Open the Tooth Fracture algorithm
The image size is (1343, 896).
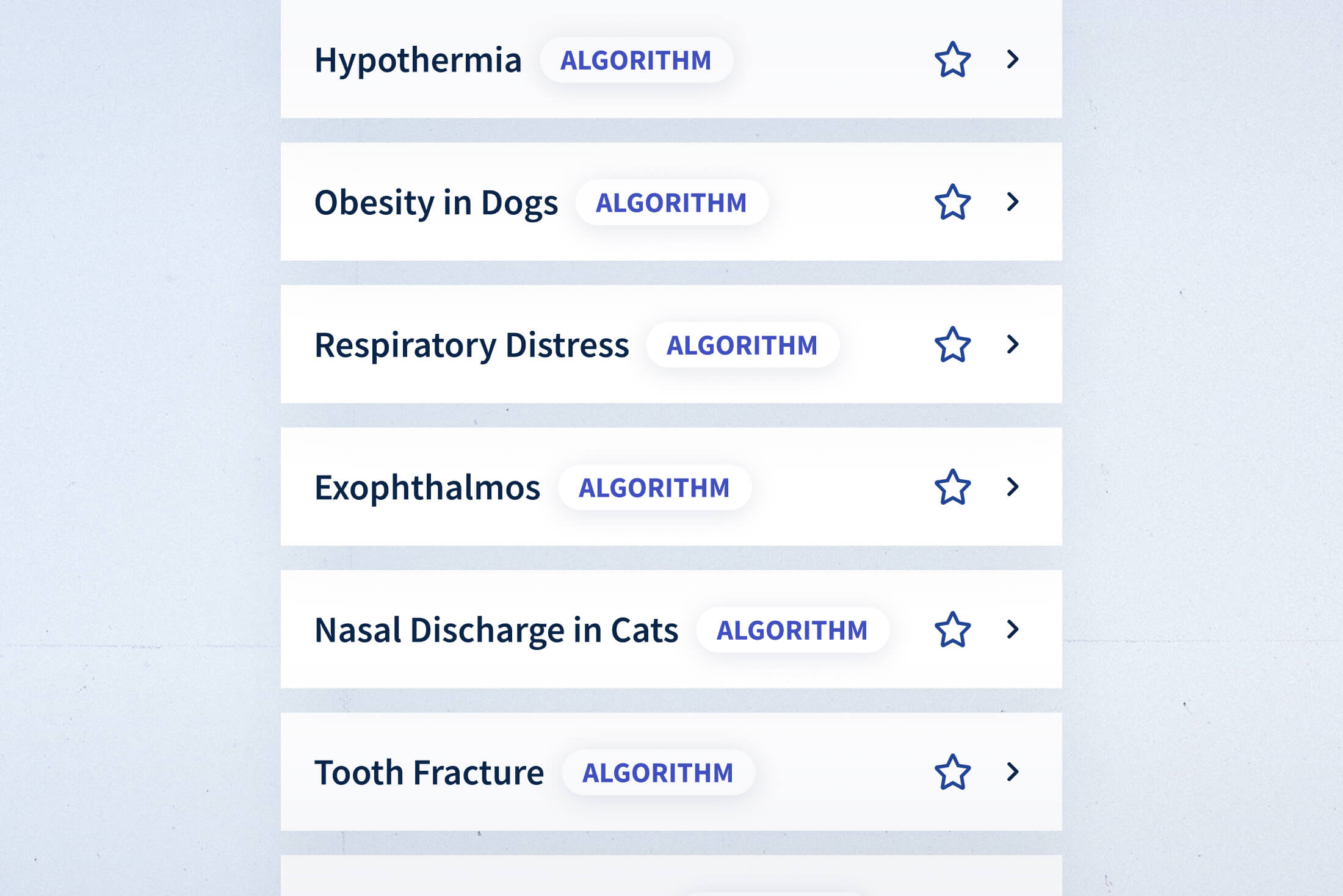[x=1013, y=772]
